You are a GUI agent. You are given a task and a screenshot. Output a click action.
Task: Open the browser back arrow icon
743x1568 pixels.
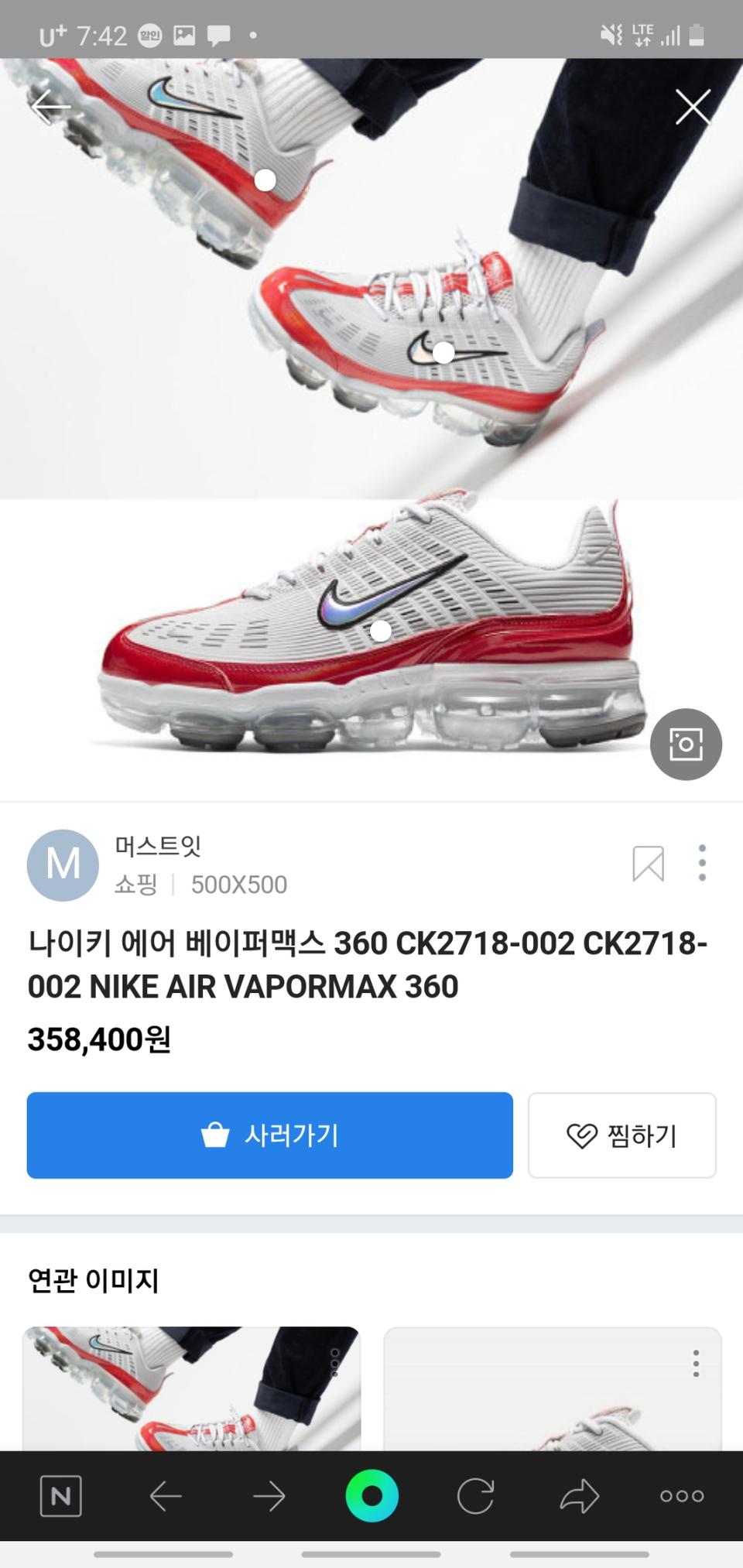coord(165,1494)
